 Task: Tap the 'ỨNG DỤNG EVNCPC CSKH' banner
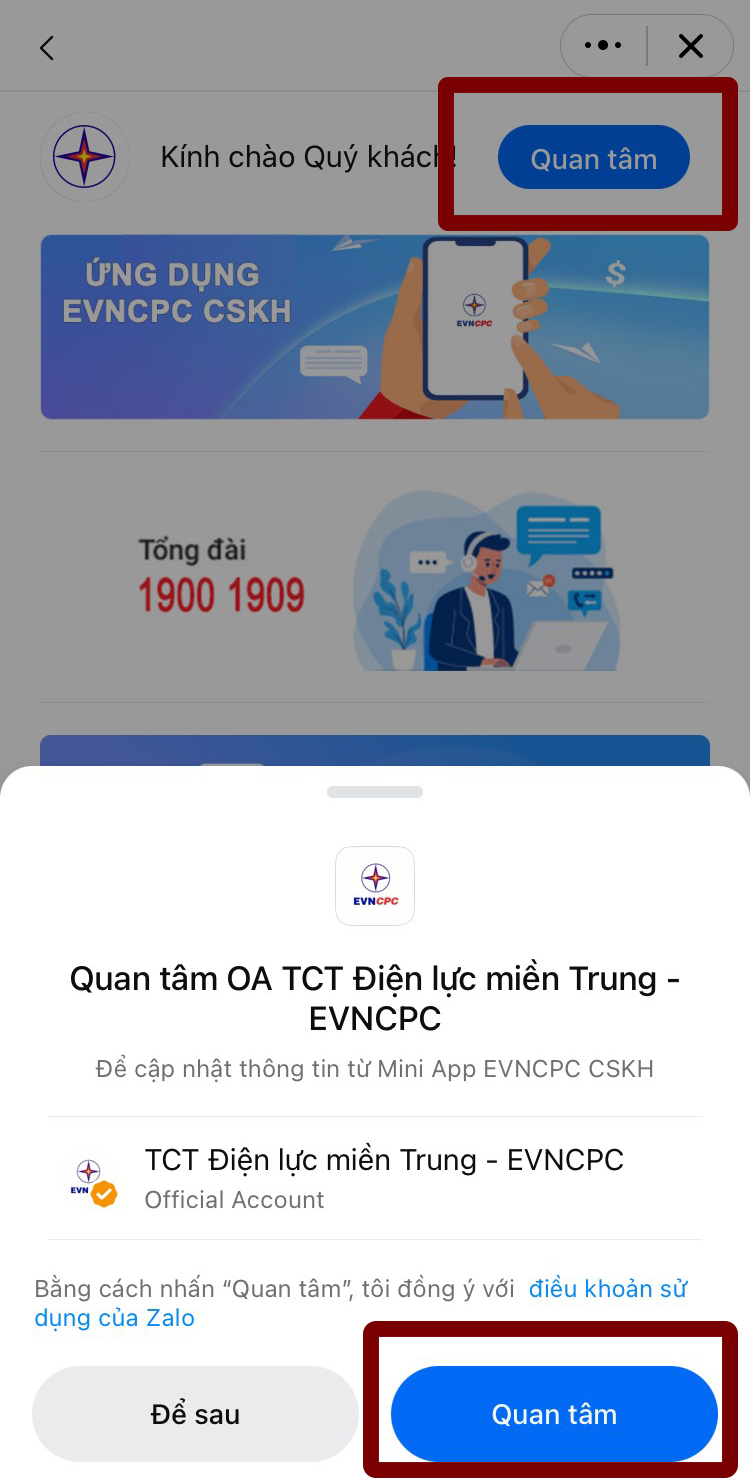point(375,326)
